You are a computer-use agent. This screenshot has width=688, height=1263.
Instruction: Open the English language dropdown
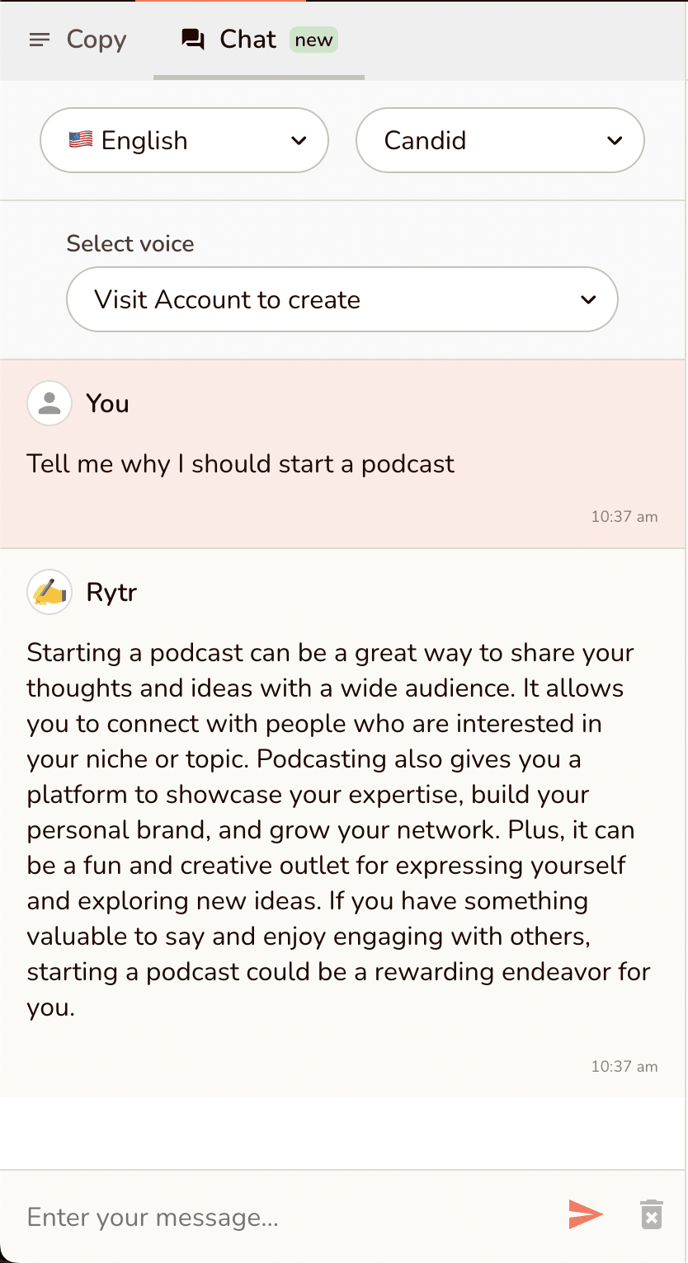coord(184,140)
